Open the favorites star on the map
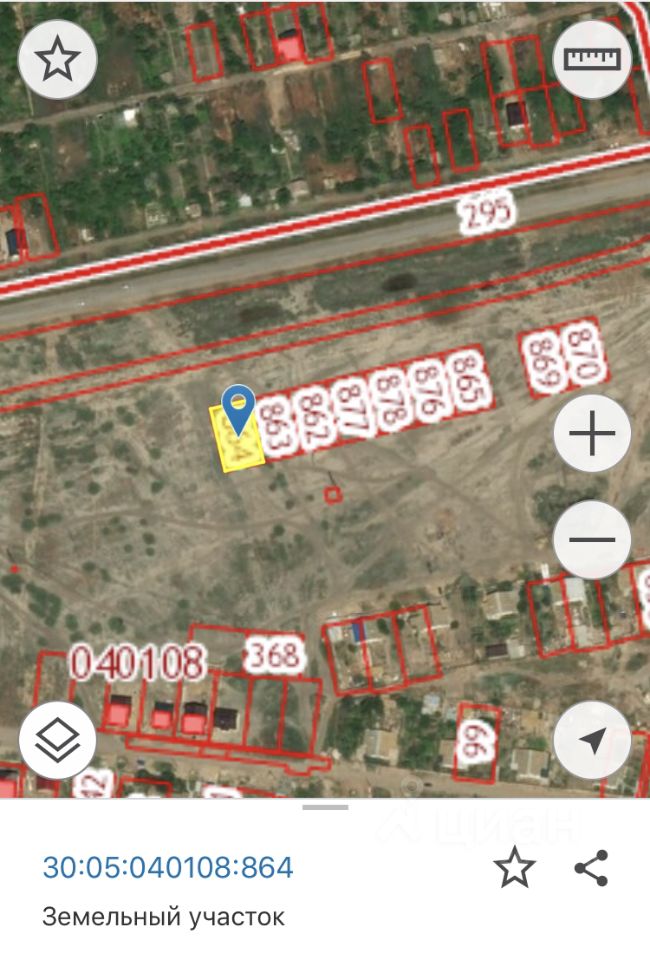 pyautogui.click(x=57, y=59)
